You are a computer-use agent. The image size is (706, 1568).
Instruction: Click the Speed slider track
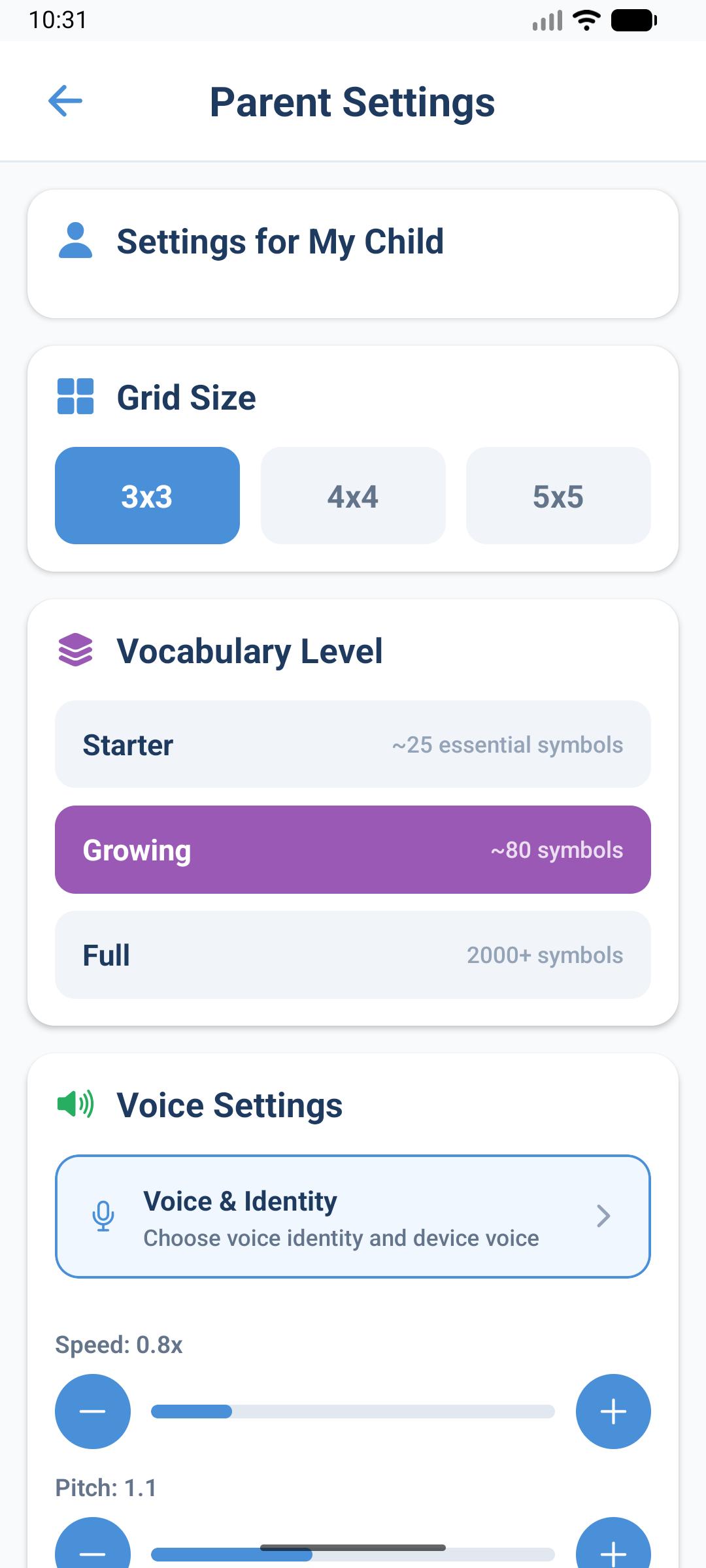pyautogui.click(x=353, y=1411)
